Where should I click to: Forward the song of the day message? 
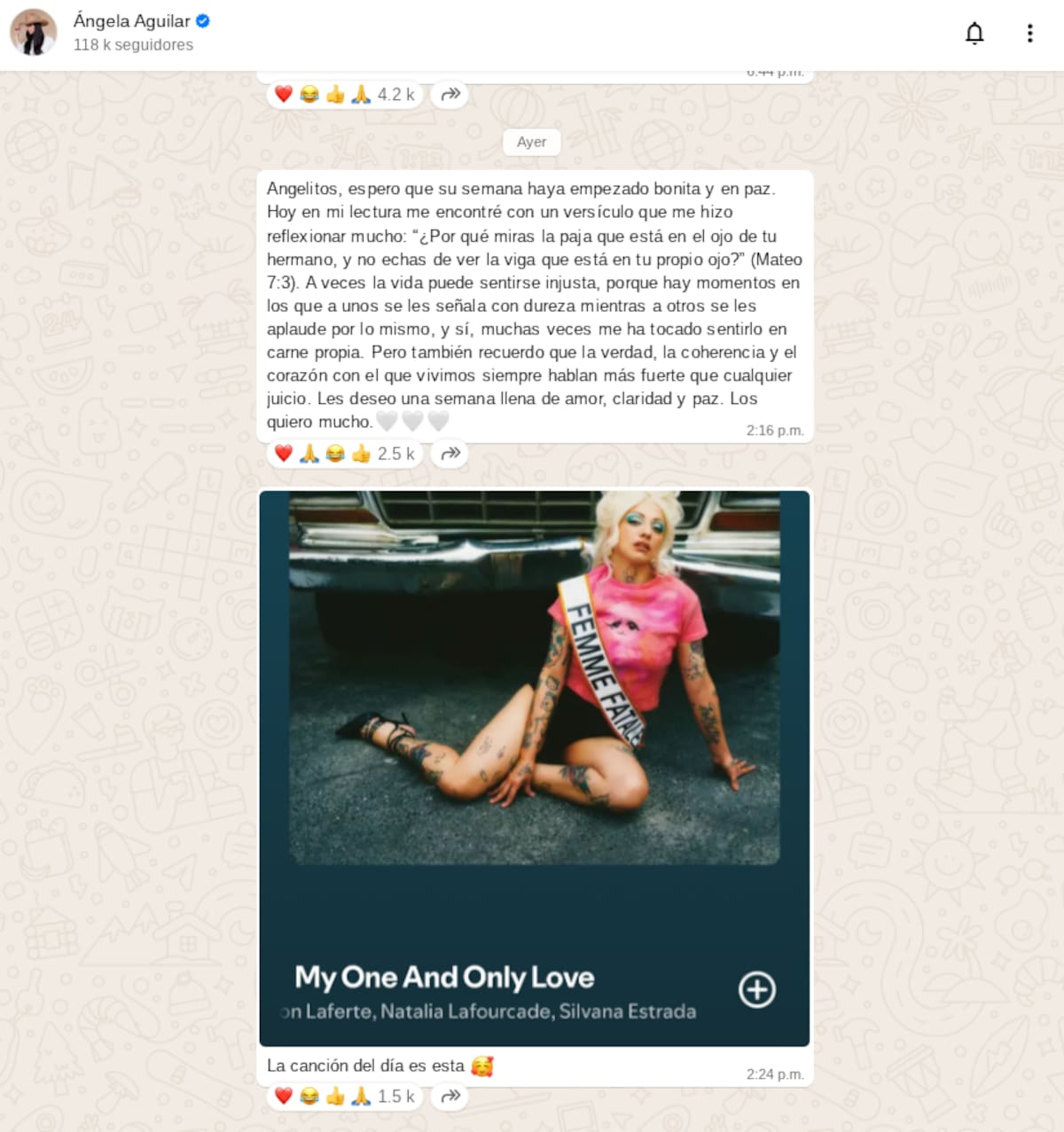(x=450, y=1097)
